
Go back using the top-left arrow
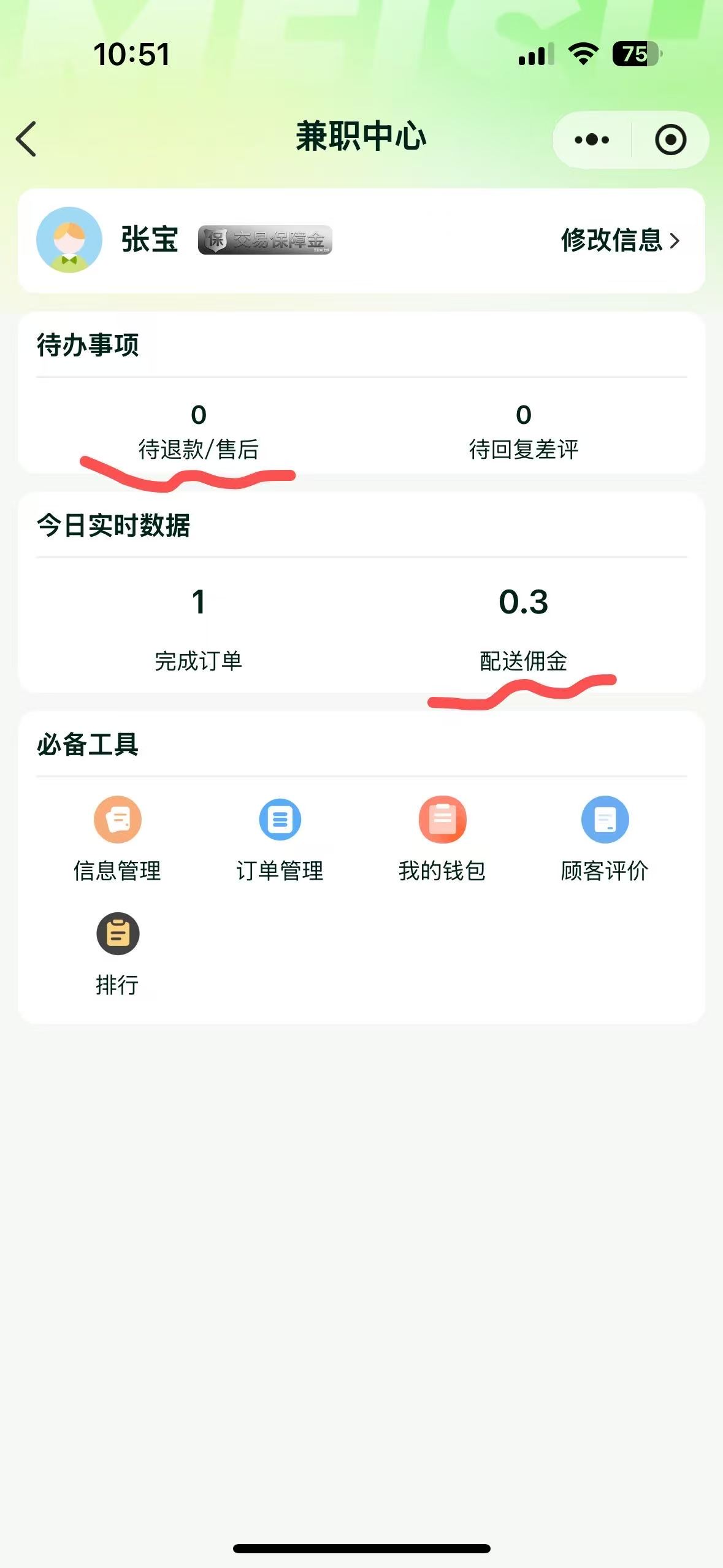(x=26, y=139)
